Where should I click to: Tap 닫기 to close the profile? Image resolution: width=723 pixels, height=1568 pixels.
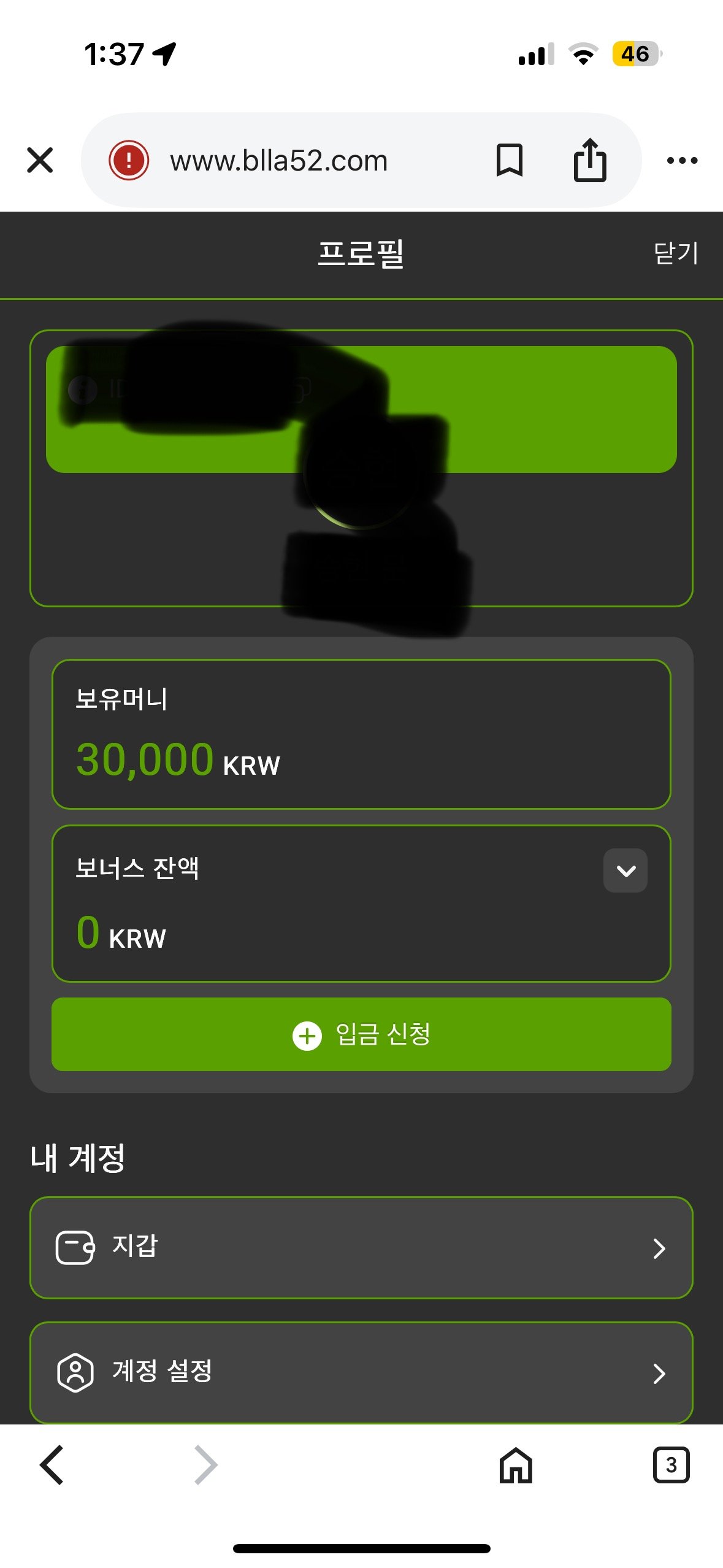click(676, 253)
